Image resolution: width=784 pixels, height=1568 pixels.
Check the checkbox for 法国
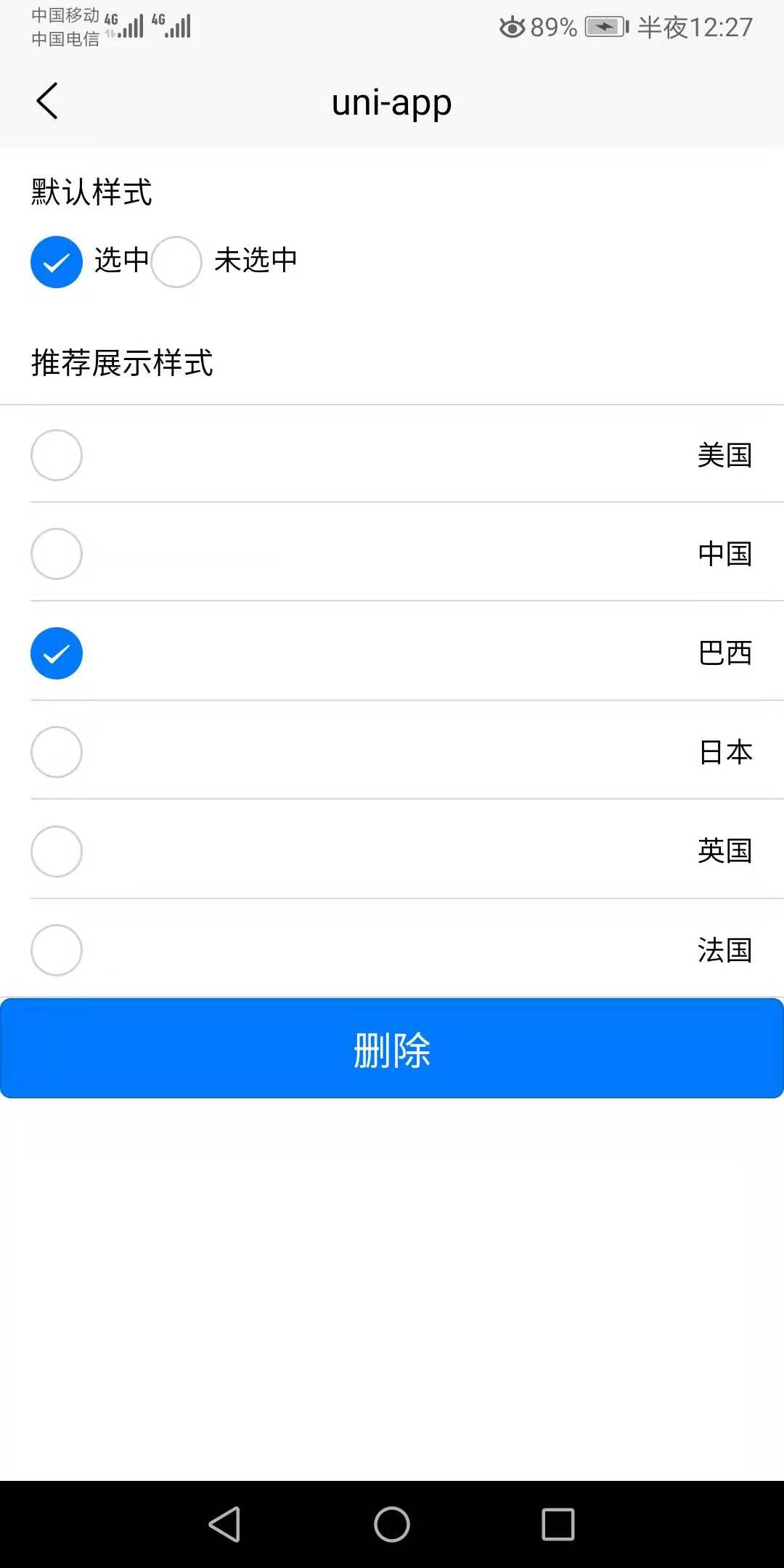click(56, 950)
